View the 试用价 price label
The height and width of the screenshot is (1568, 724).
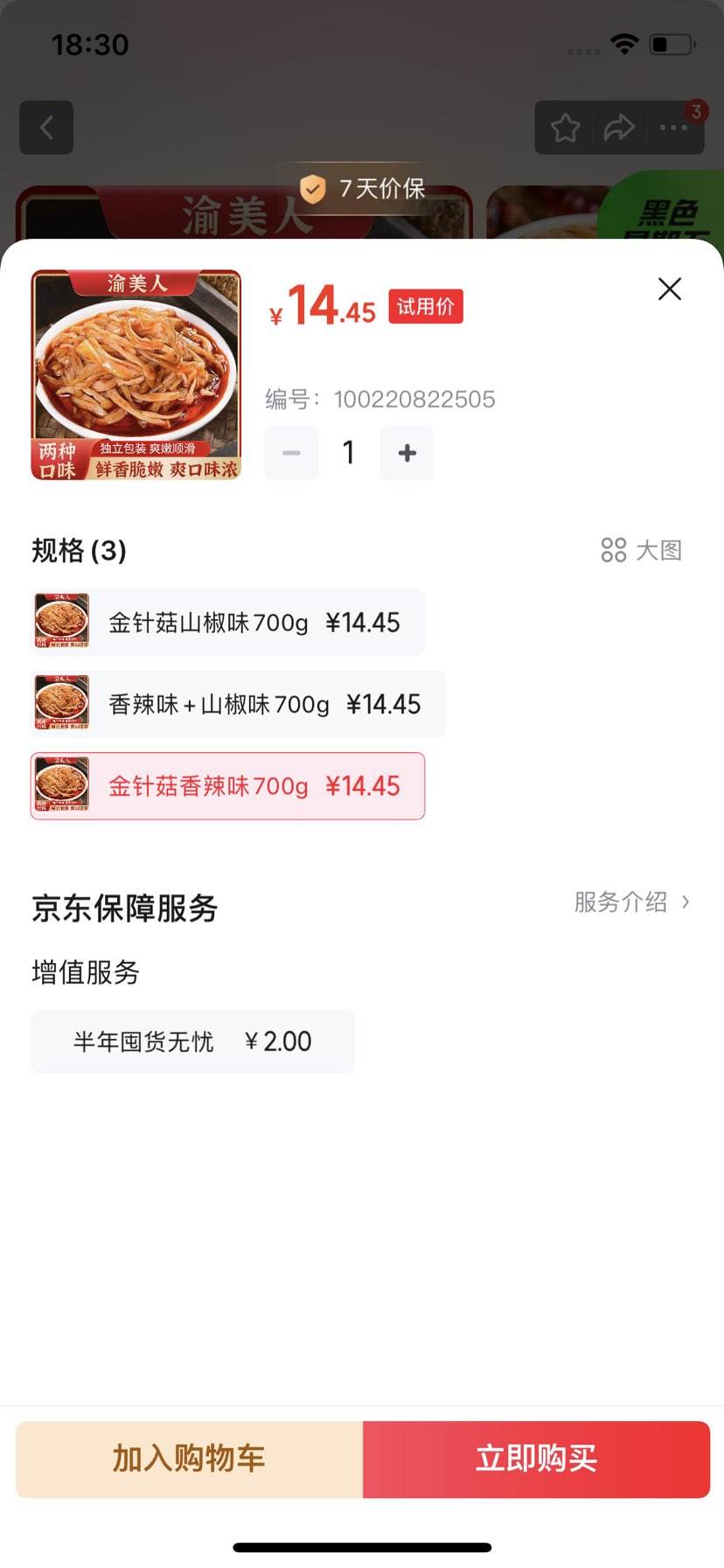click(x=425, y=307)
